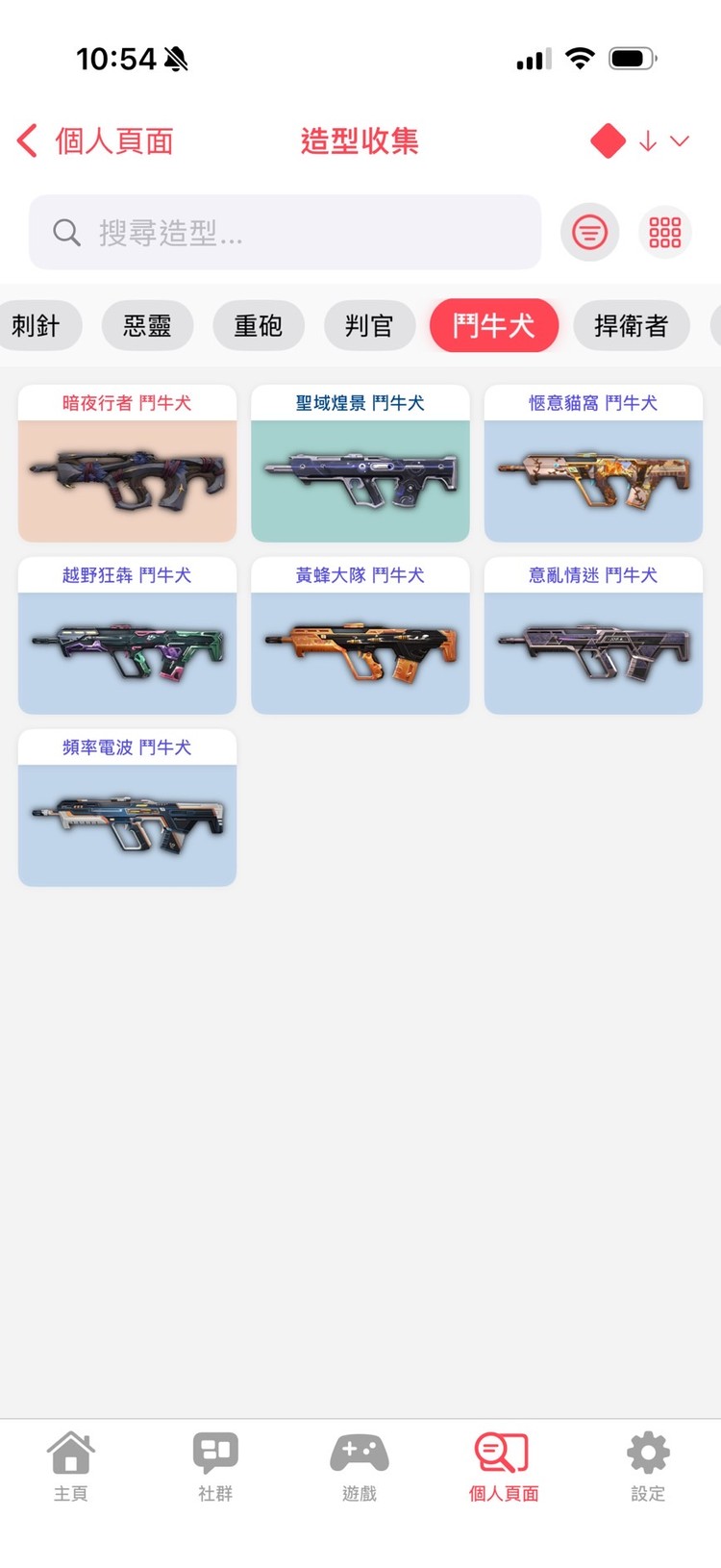Expand the sort dropdown chevron at top right
Image resolution: width=721 pixels, height=1568 pixels.
click(680, 140)
